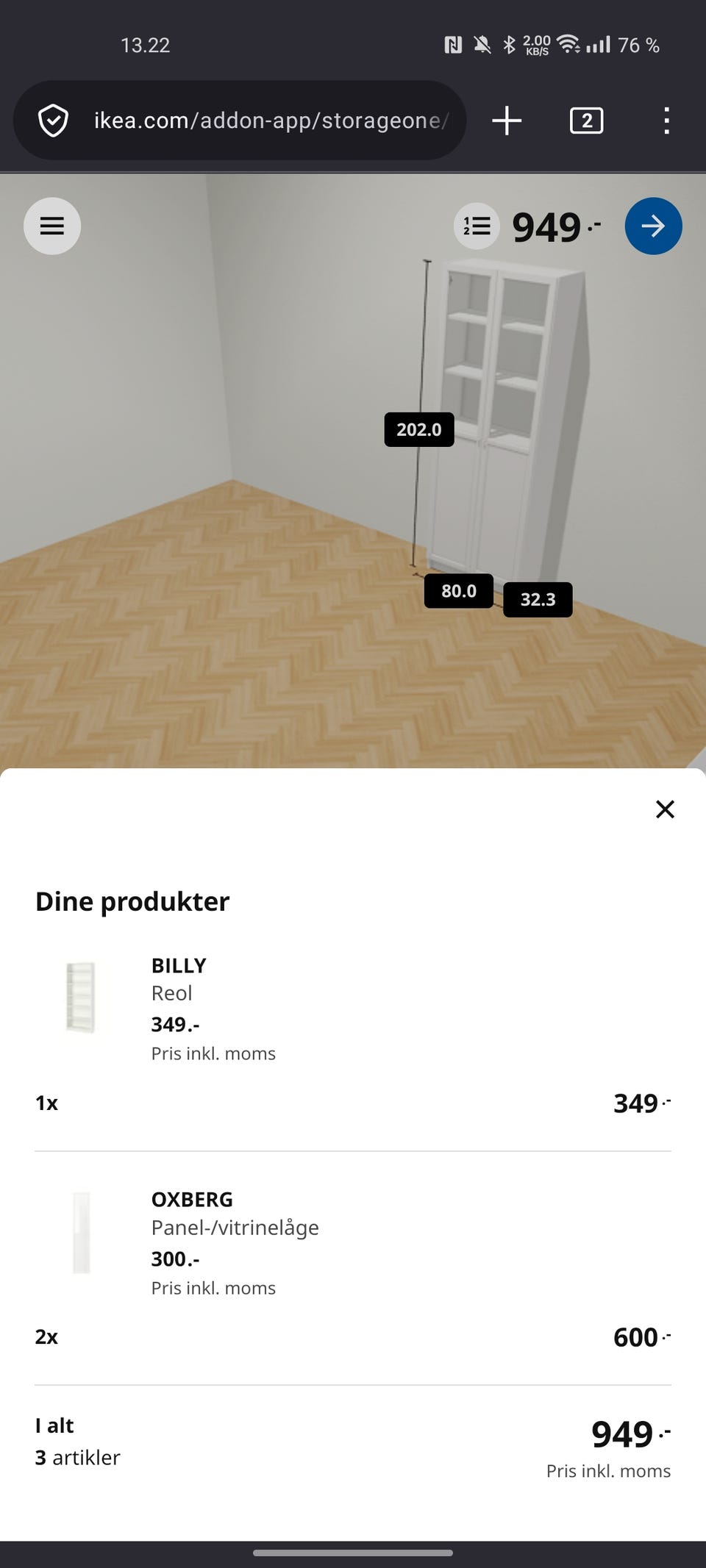Open the planner hamburger menu
The height and width of the screenshot is (1568, 706).
coord(51,226)
